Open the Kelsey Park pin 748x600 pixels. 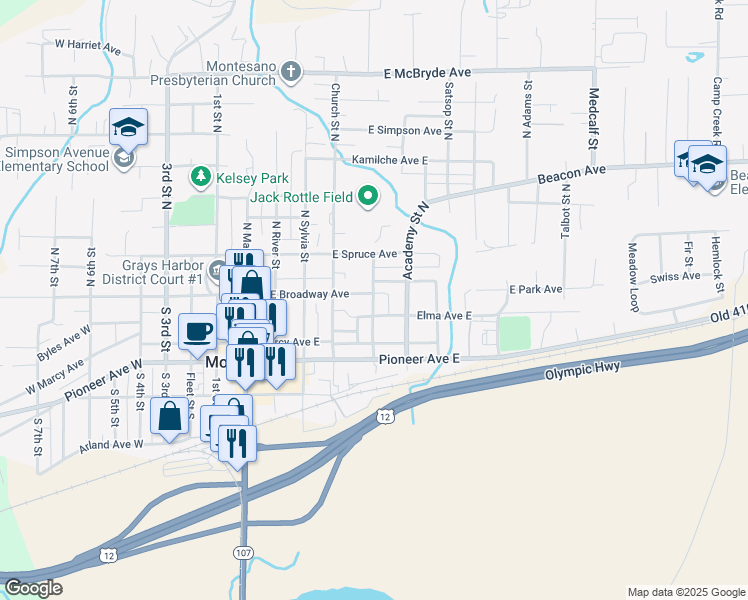(201, 178)
